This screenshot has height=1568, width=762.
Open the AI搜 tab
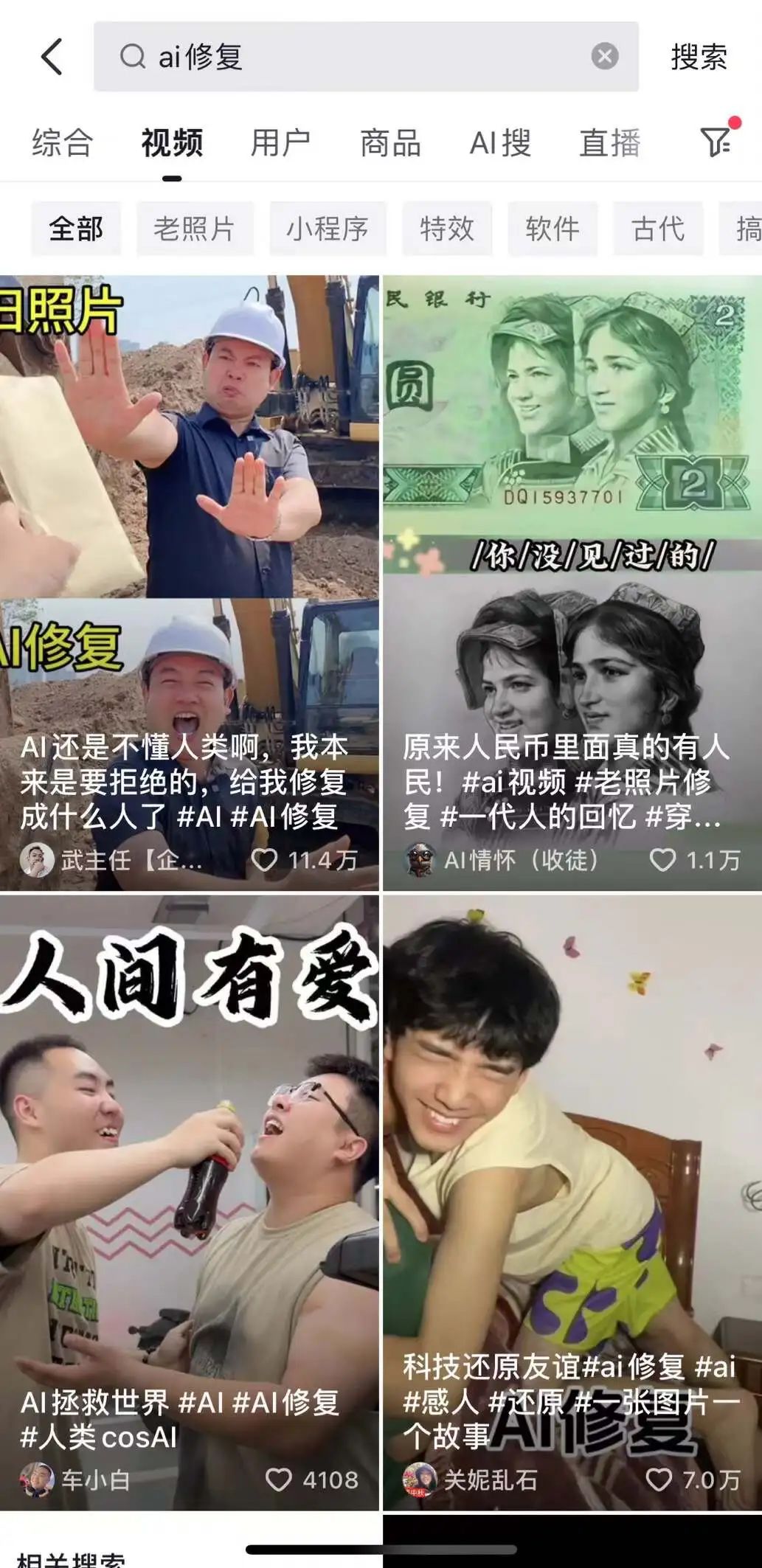pos(500,142)
